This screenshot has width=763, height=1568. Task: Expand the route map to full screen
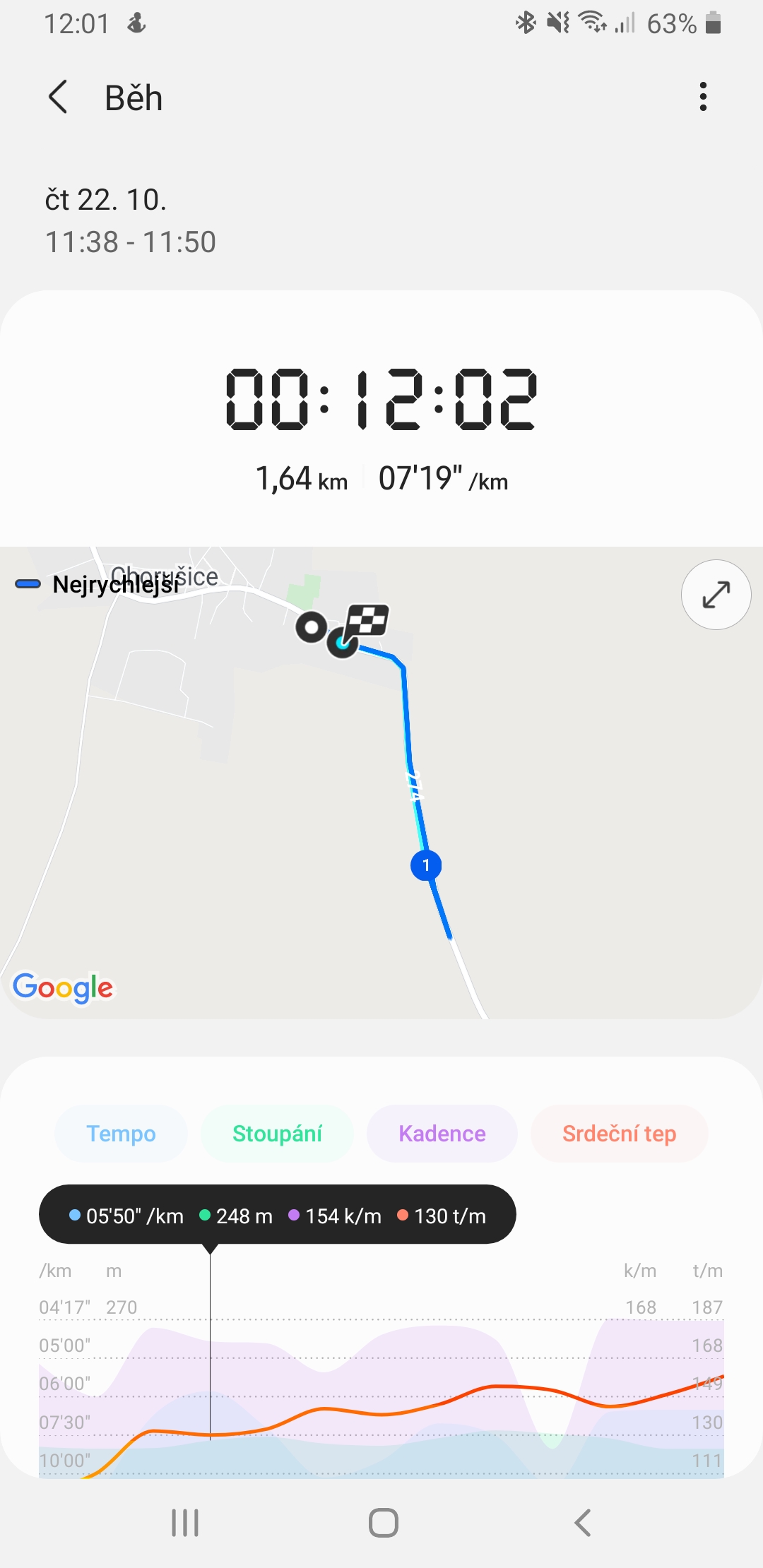[716, 595]
